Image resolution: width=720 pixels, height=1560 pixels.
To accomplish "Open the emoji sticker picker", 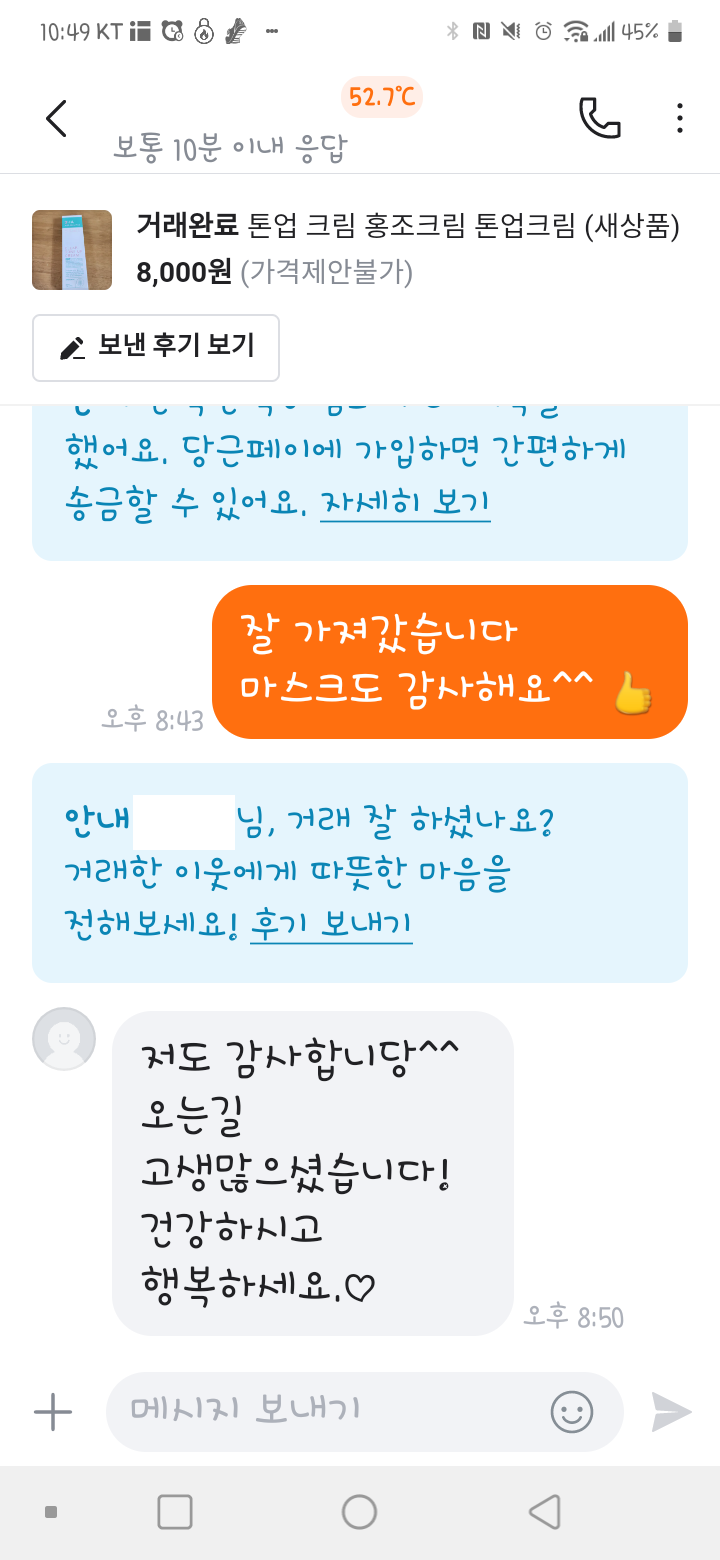I will click(572, 1412).
